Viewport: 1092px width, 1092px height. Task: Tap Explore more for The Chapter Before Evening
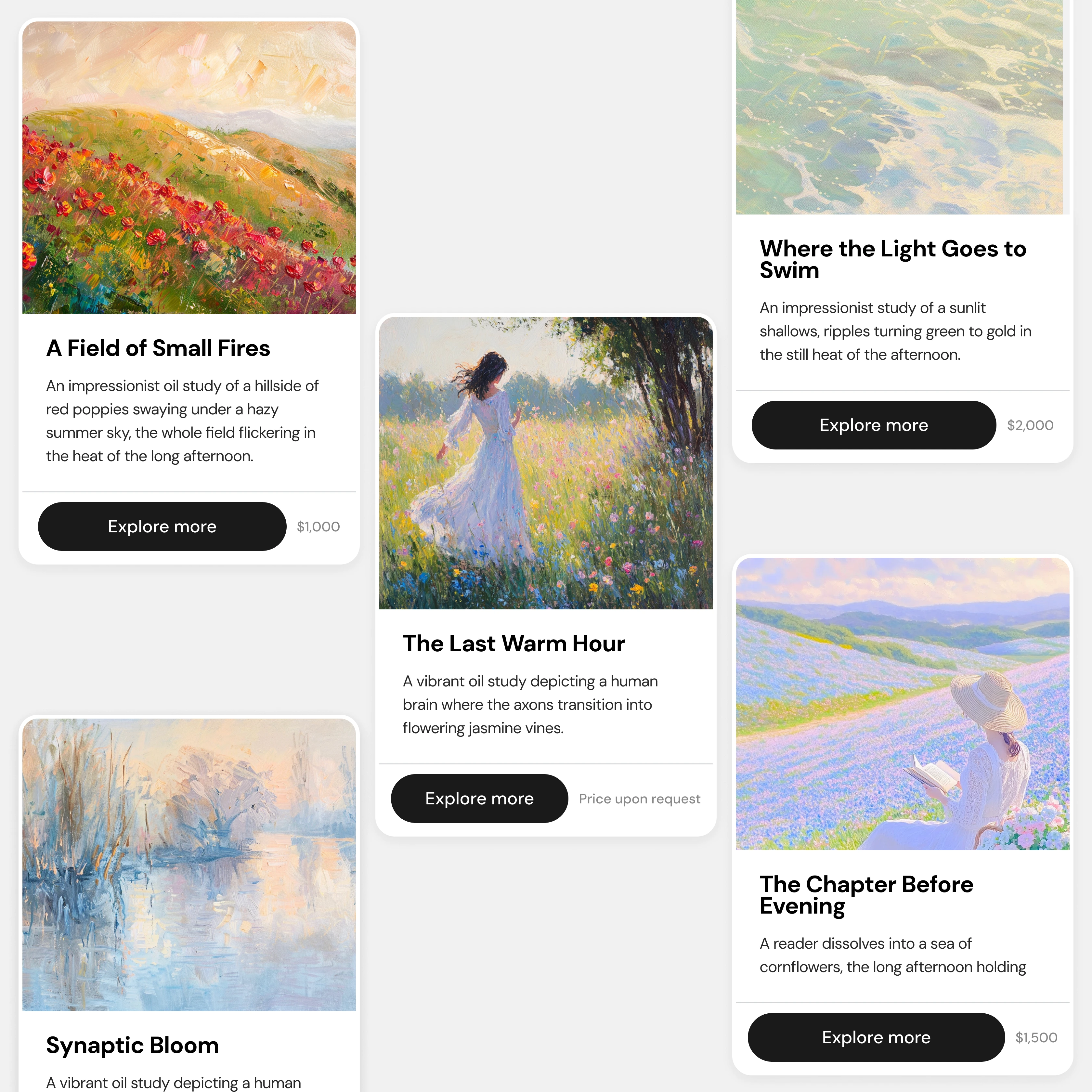point(876,1037)
